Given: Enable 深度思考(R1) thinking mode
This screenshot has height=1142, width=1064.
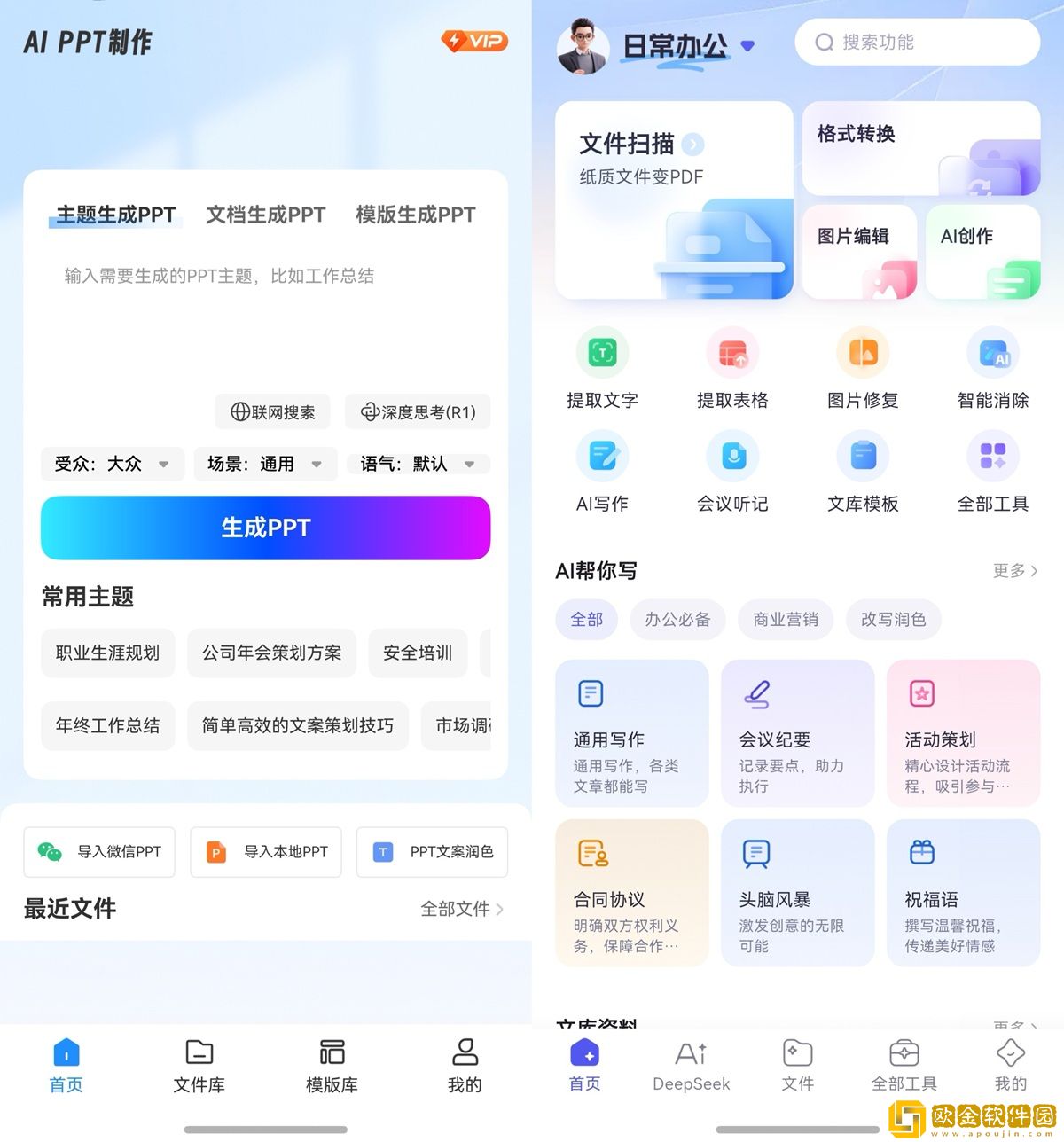Looking at the screenshot, I should [417, 411].
